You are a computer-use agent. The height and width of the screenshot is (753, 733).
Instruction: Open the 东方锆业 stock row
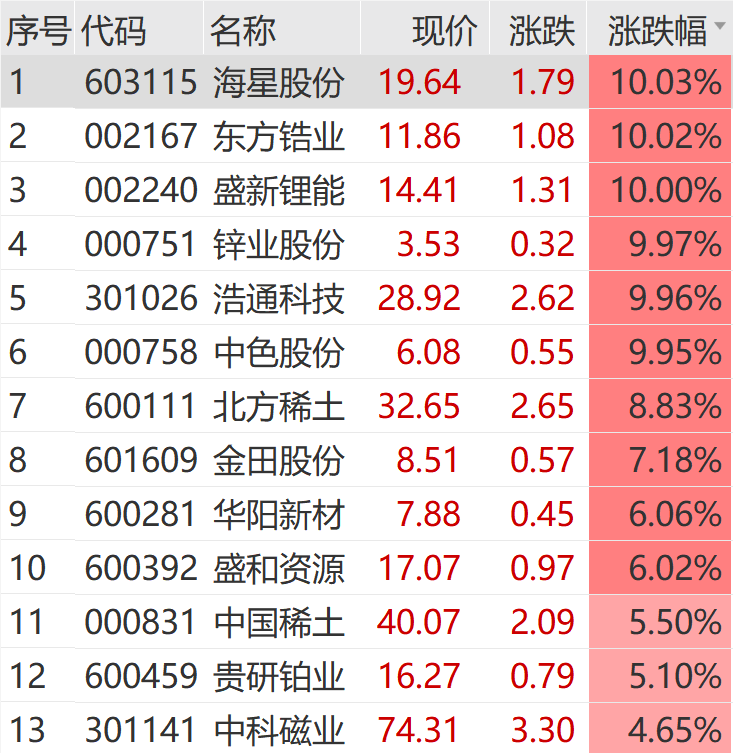point(278,137)
